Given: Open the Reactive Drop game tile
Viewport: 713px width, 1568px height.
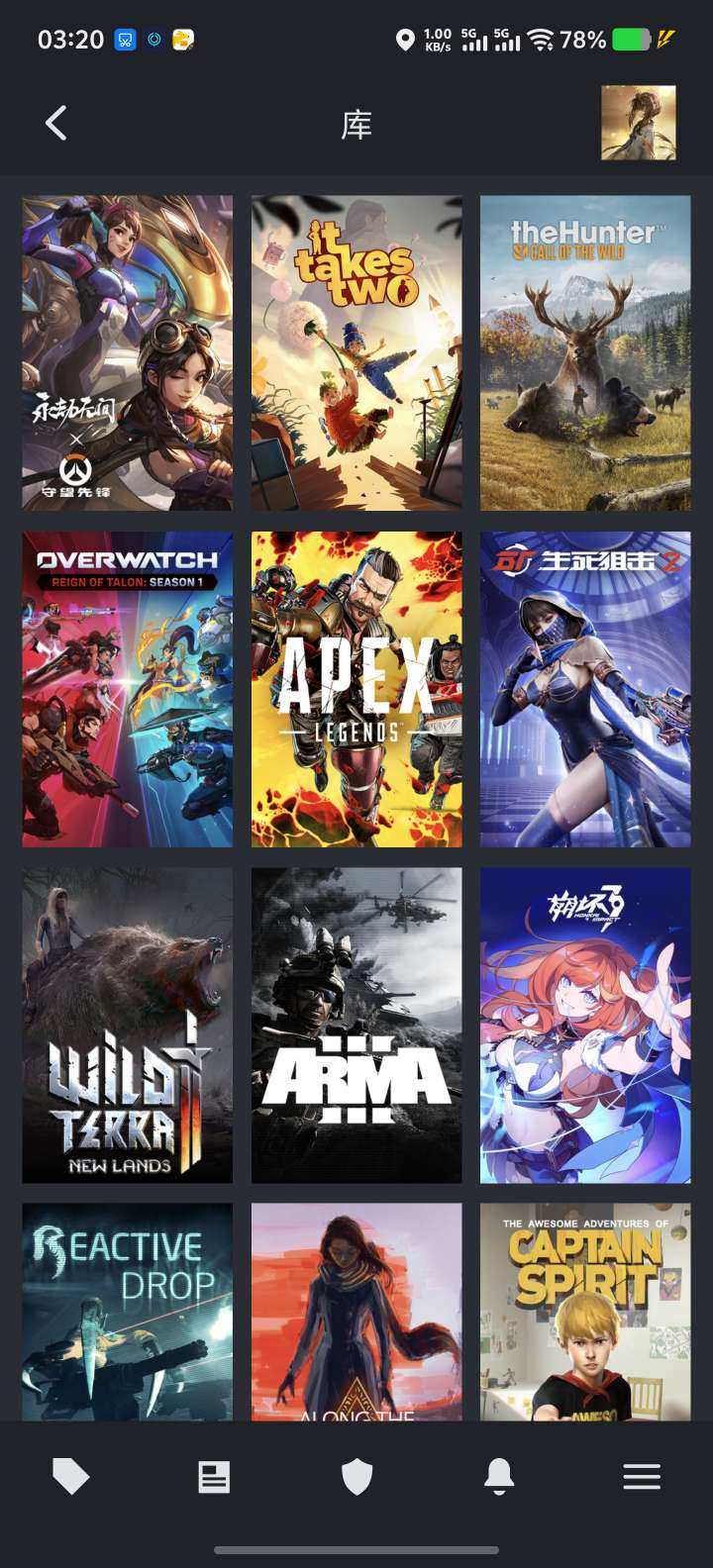Looking at the screenshot, I should point(127,1312).
